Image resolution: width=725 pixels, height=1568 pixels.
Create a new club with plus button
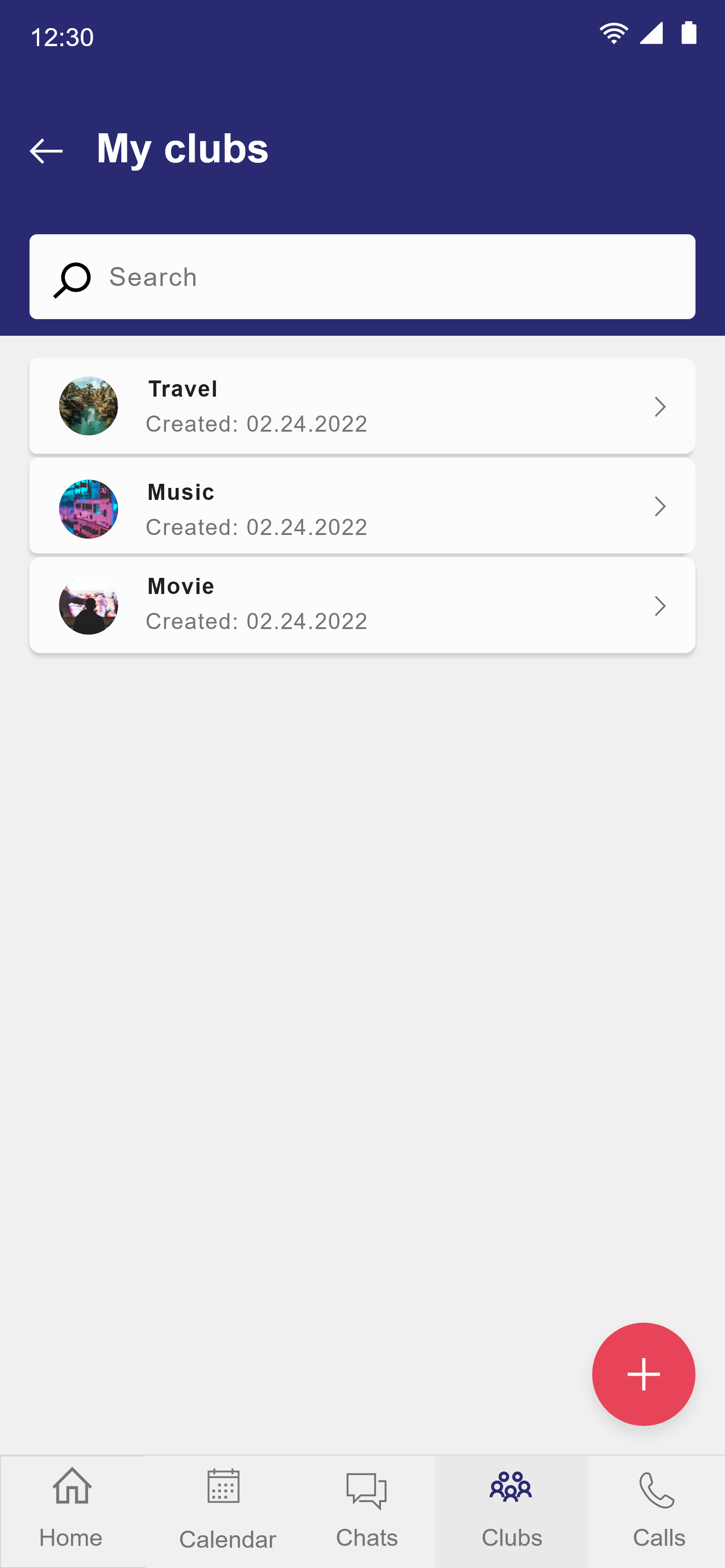point(643,1374)
